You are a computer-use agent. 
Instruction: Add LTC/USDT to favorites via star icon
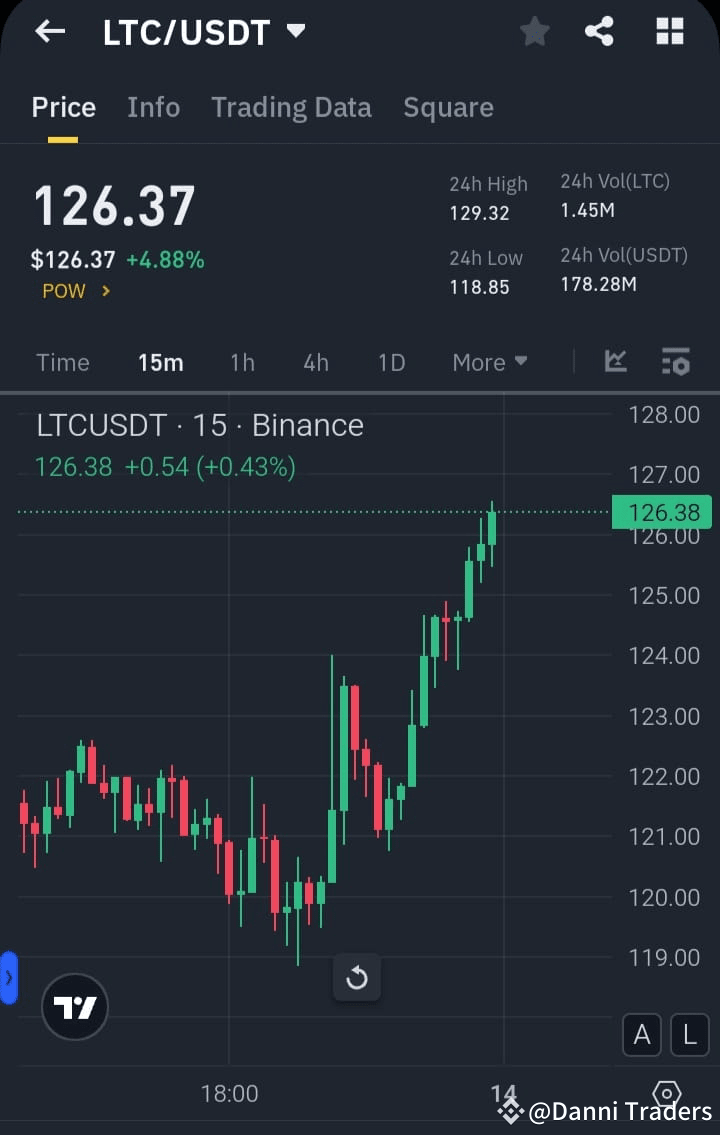point(534,31)
